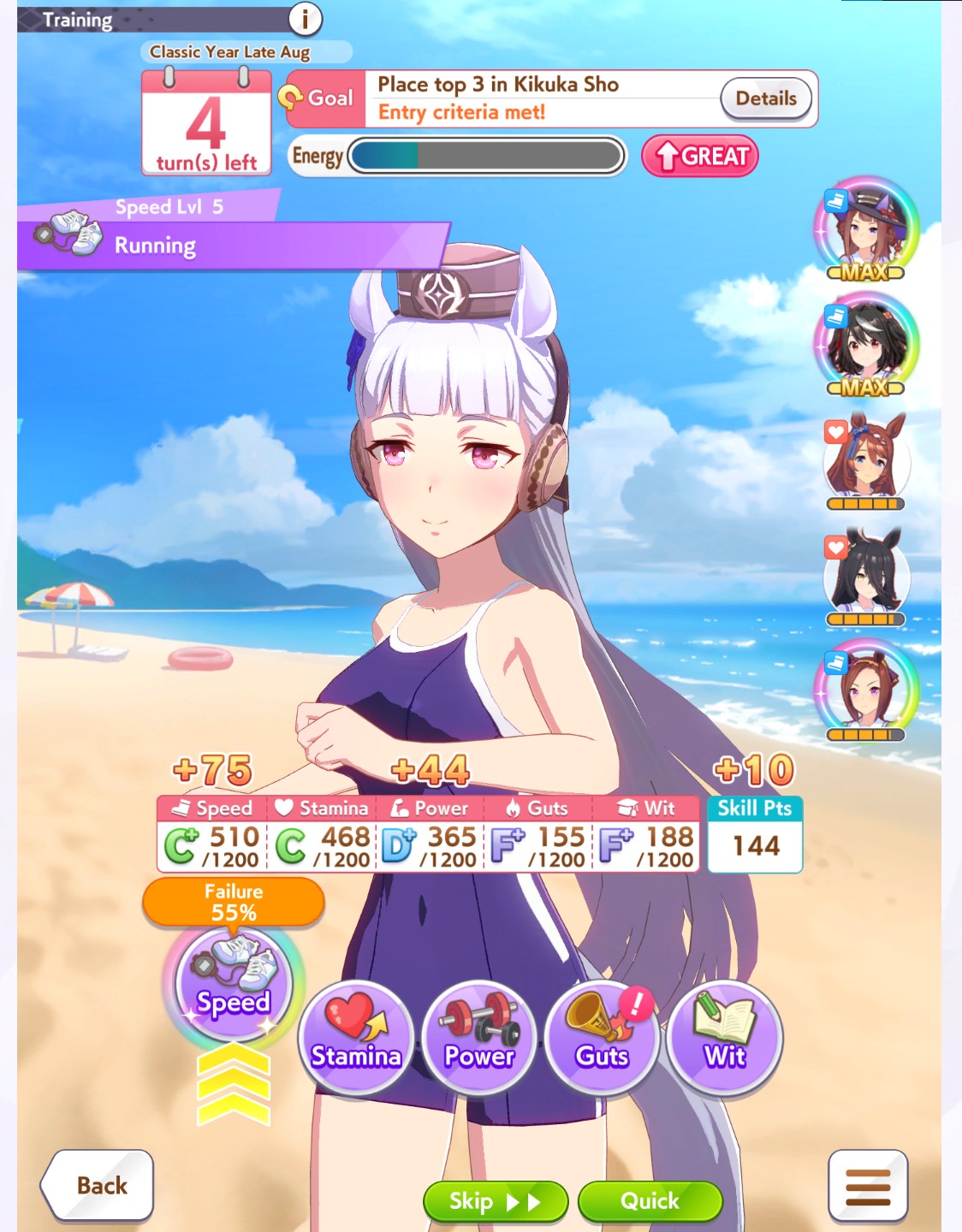Choose Stamina training
Viewport: 962px width, 1232px height.
tap(356, 1037)
